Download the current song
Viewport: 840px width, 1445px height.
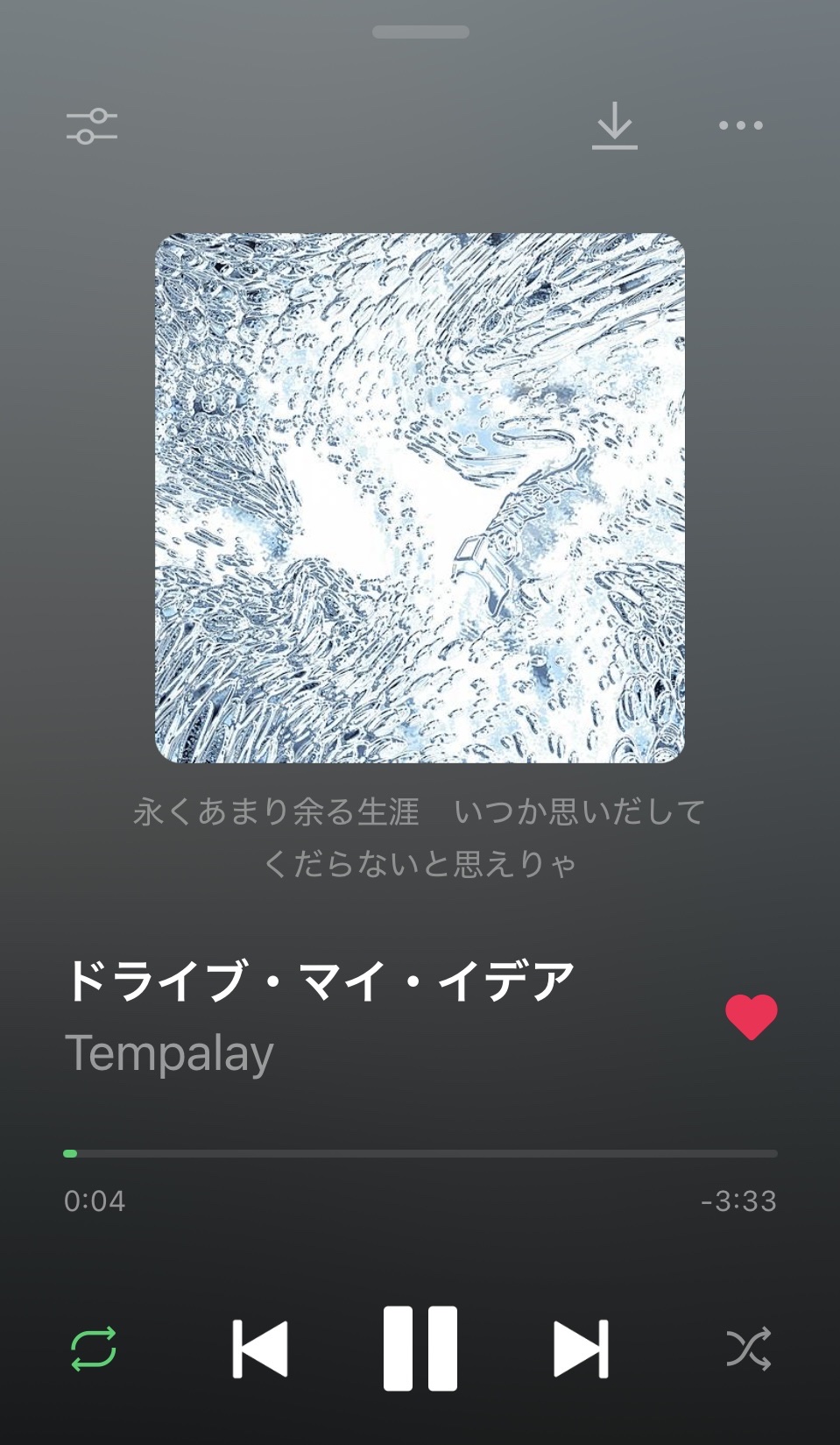[x=614, y=126]
